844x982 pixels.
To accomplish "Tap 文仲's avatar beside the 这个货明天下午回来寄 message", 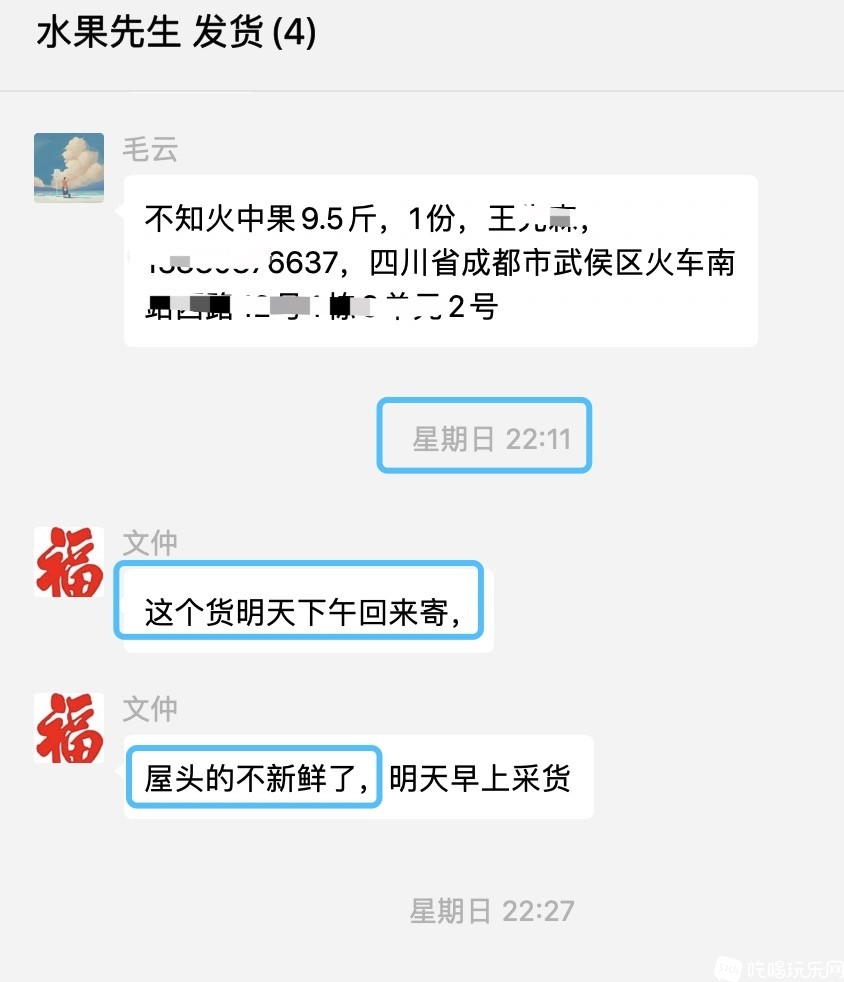I will pos(69,562).
